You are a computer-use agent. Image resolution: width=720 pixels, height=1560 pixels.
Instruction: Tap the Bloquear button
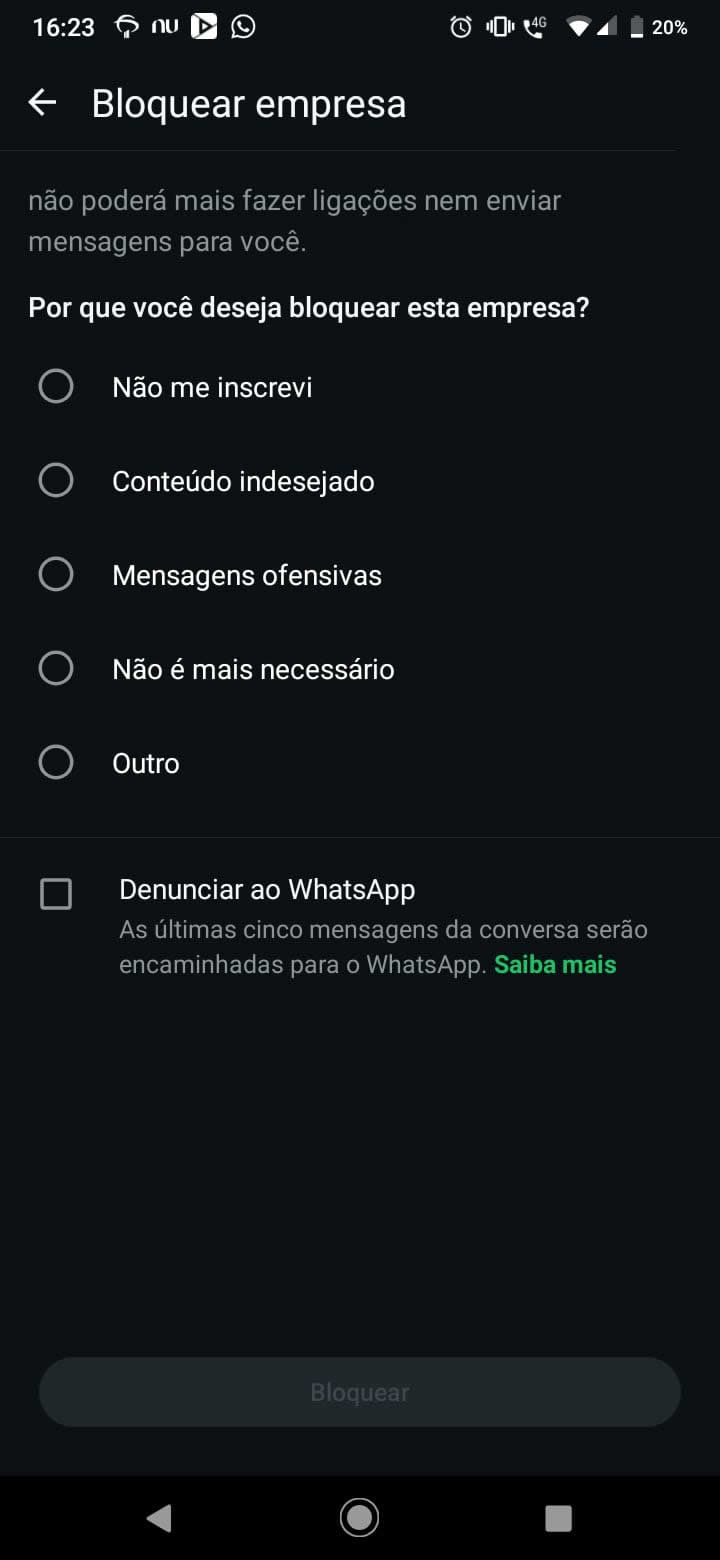[360, 1392]
